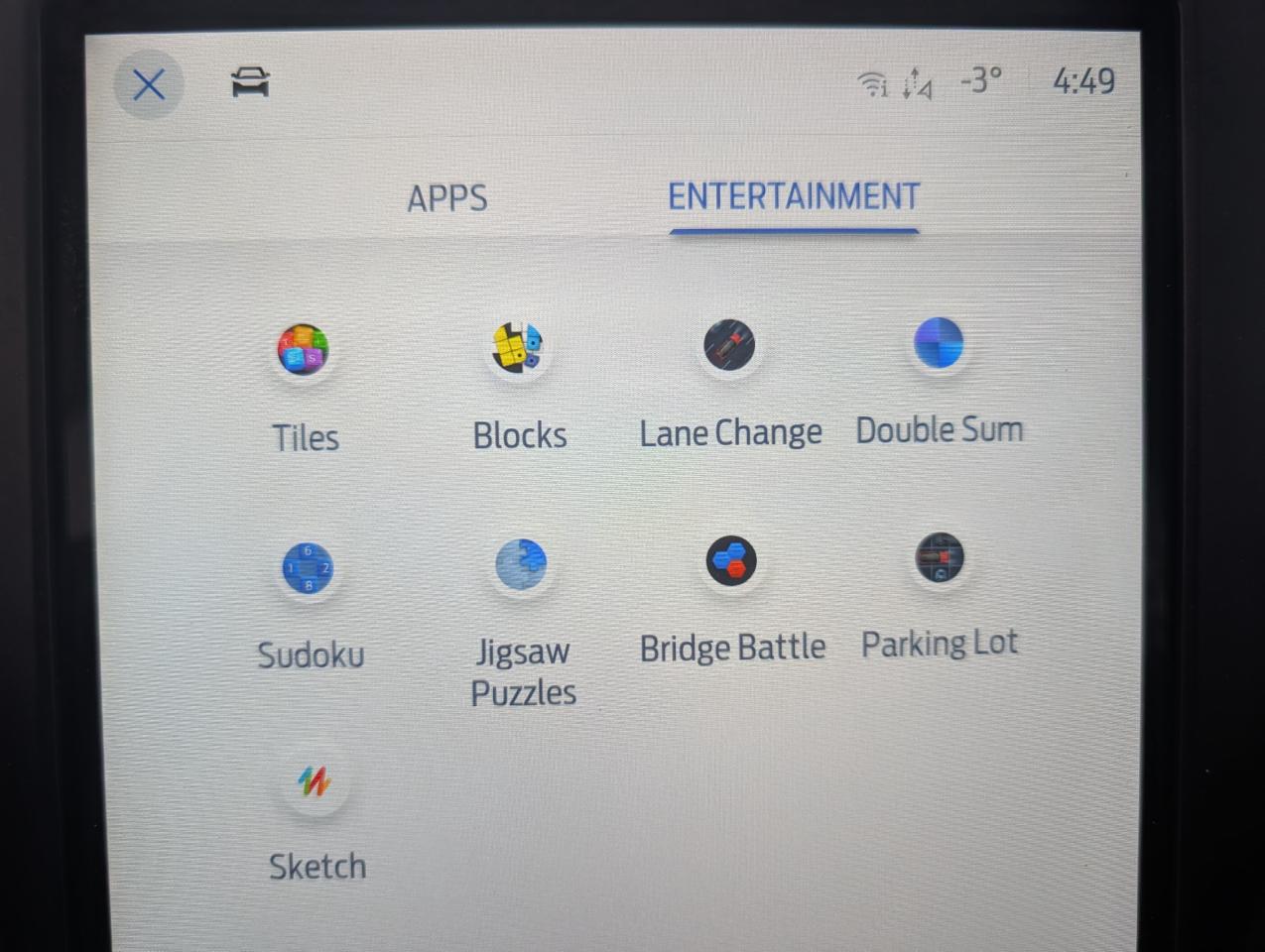The width and height of the screenshot is (1265, 952).
Task: Select the ENTERTAINMENT tab
Action: click(x=794, y=196)
